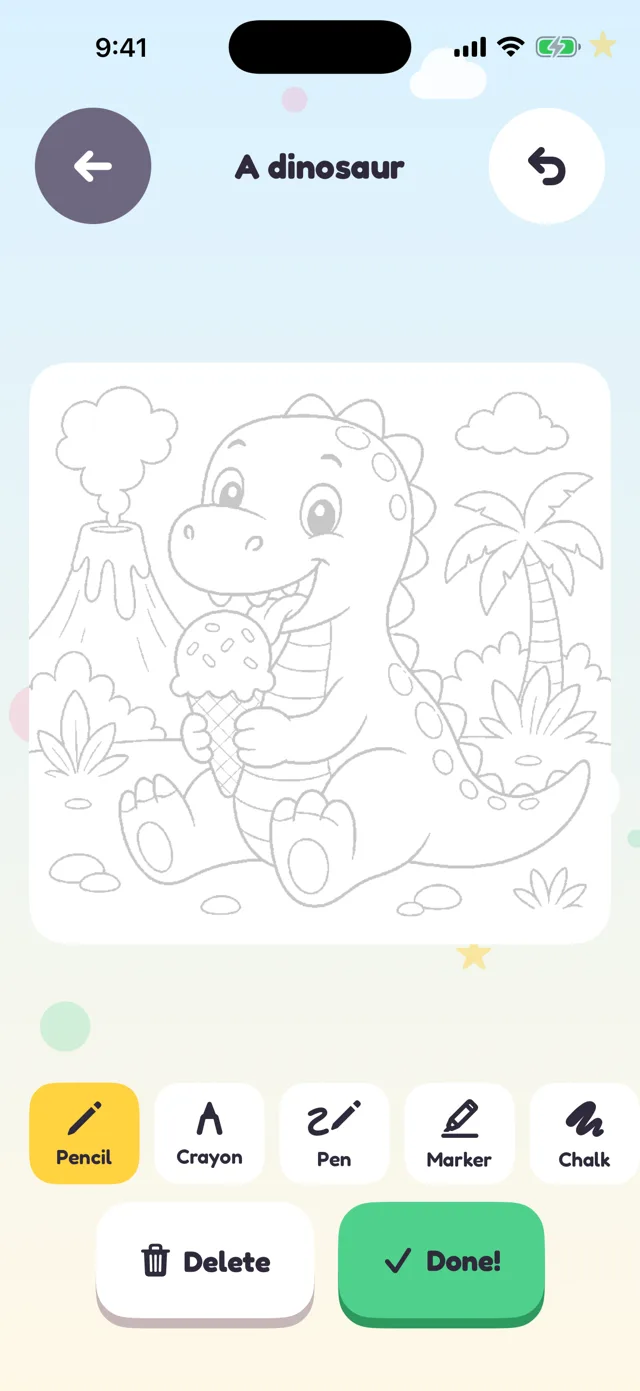640x1391 pixels.
Task: Go back with the arrow button
Action: 93,166
